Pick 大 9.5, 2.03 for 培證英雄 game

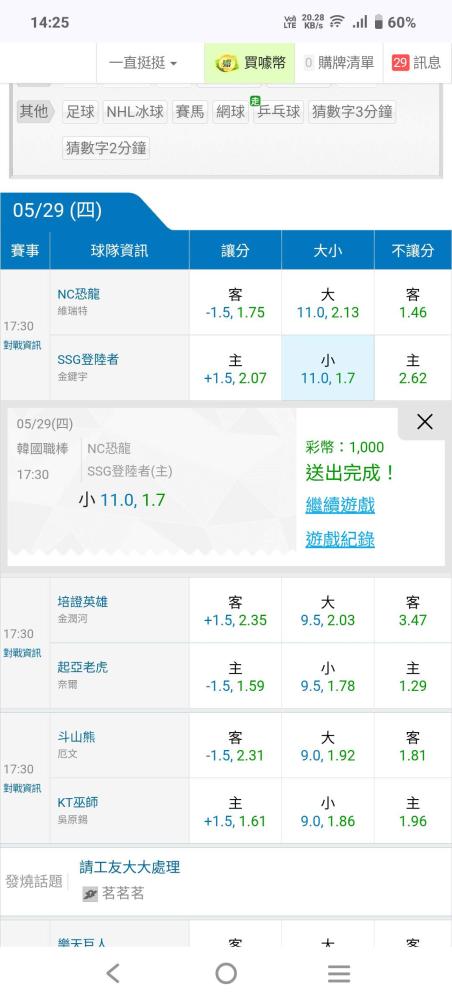[328, 610]
